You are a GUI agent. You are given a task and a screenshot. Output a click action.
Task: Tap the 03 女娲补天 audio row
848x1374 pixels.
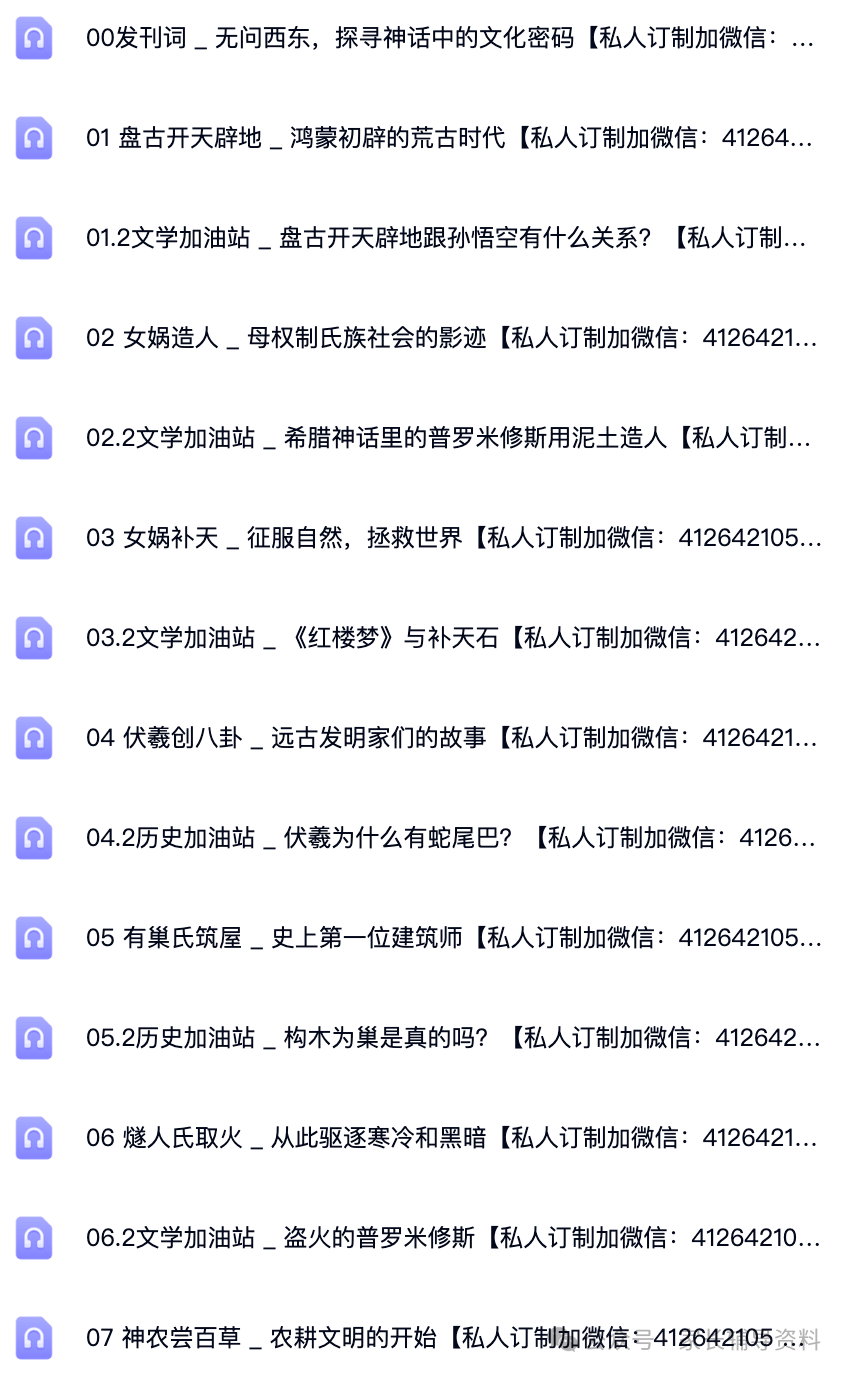424,538
